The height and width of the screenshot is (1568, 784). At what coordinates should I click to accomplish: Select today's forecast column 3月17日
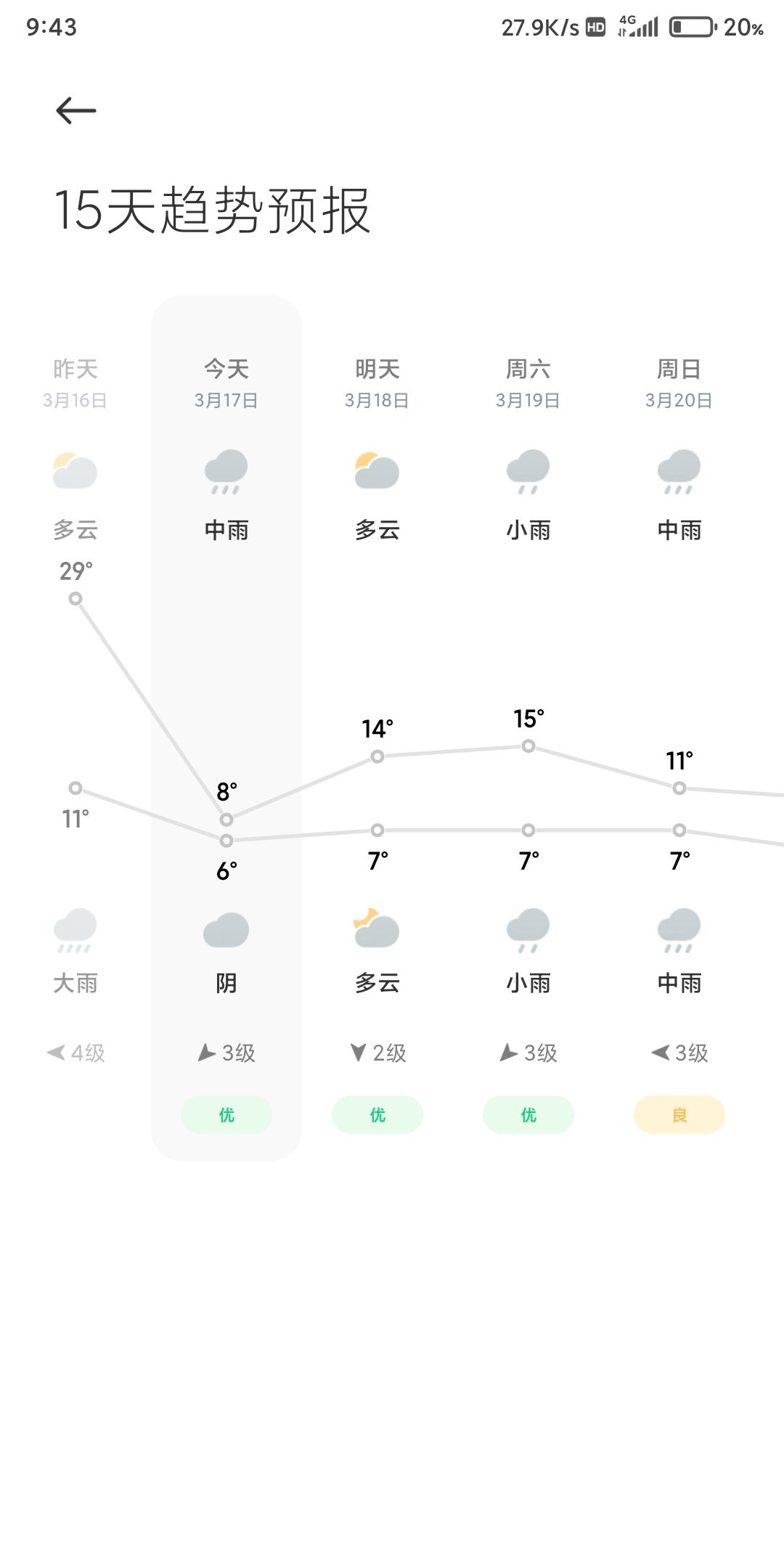coord(226,728)
